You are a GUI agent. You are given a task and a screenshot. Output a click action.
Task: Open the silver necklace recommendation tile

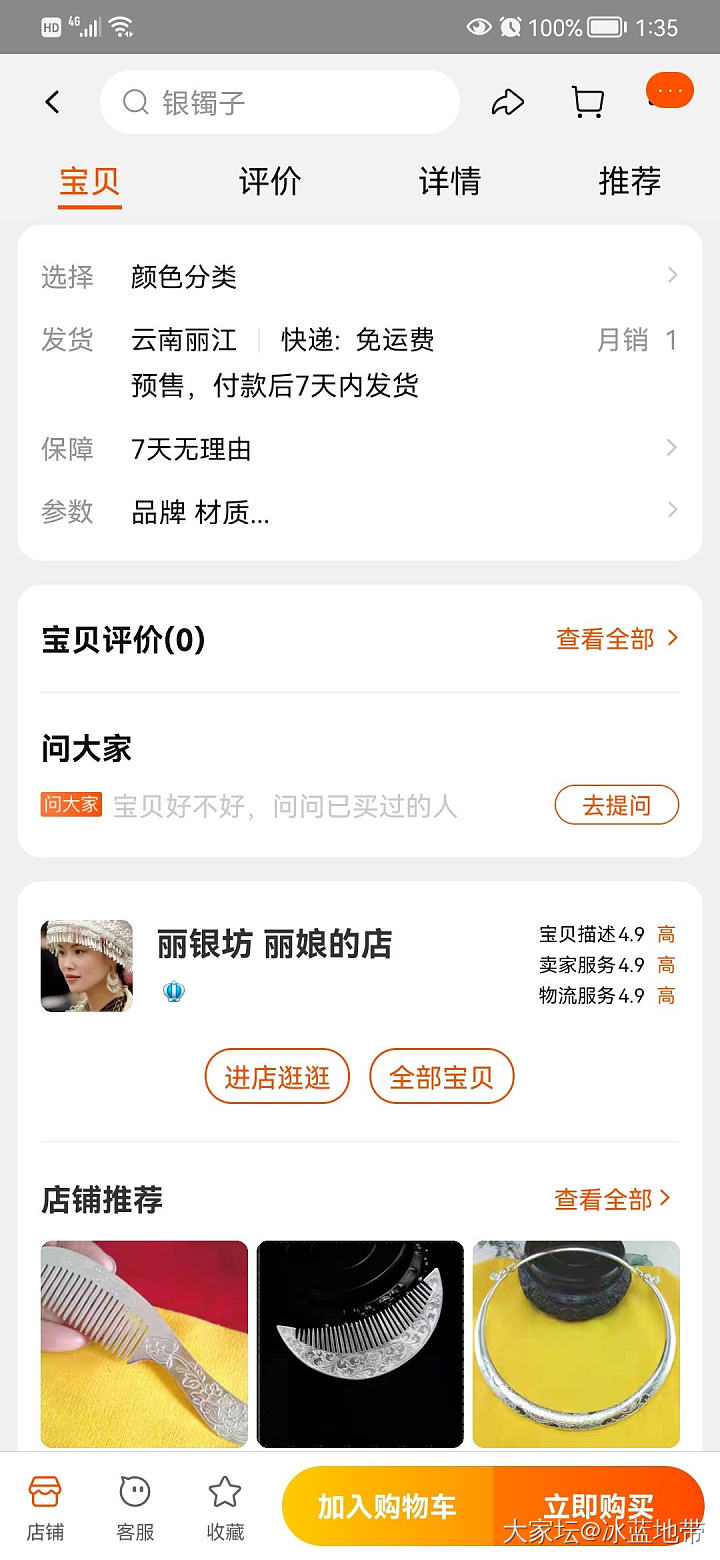[x=576, y=1344]
